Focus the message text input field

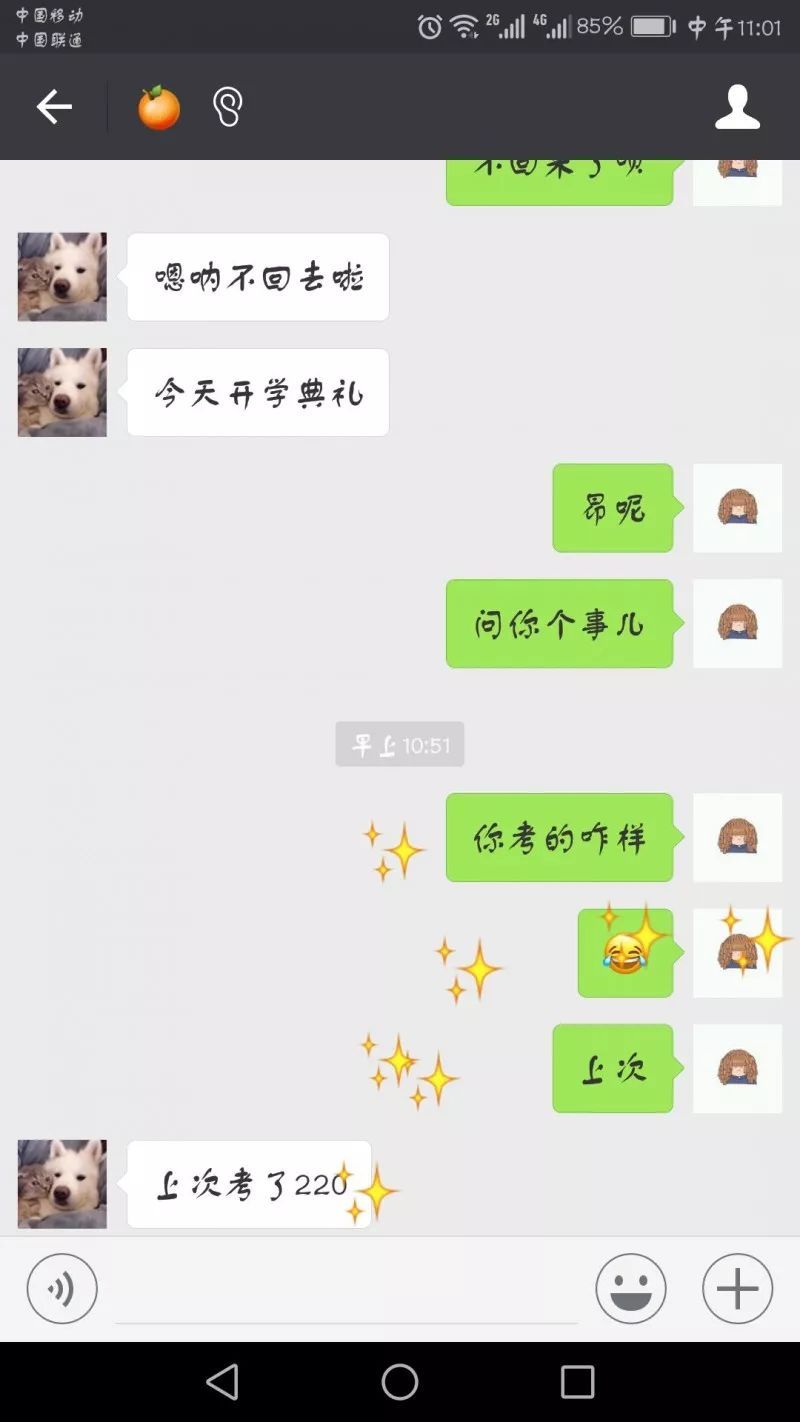(x=345, y=1290)
